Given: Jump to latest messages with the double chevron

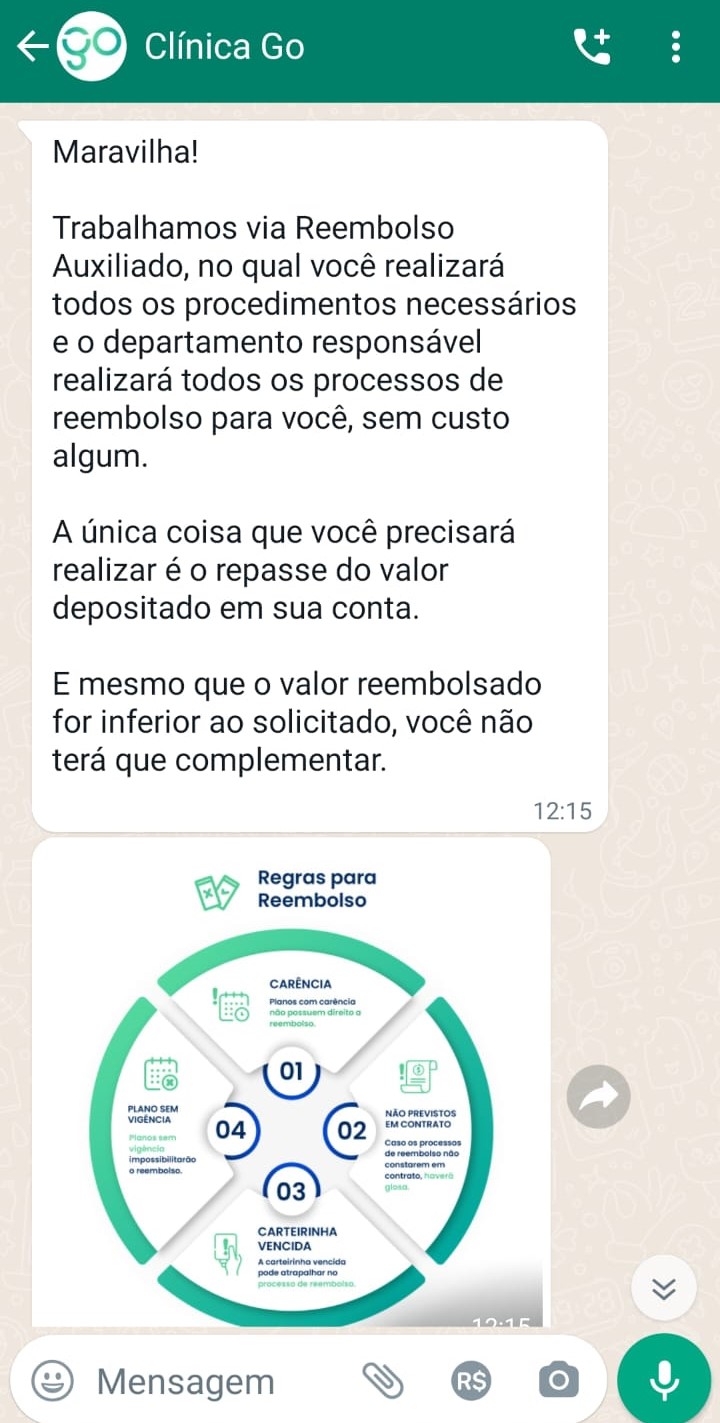Looking at the screenshot, I should point(663,1288).
